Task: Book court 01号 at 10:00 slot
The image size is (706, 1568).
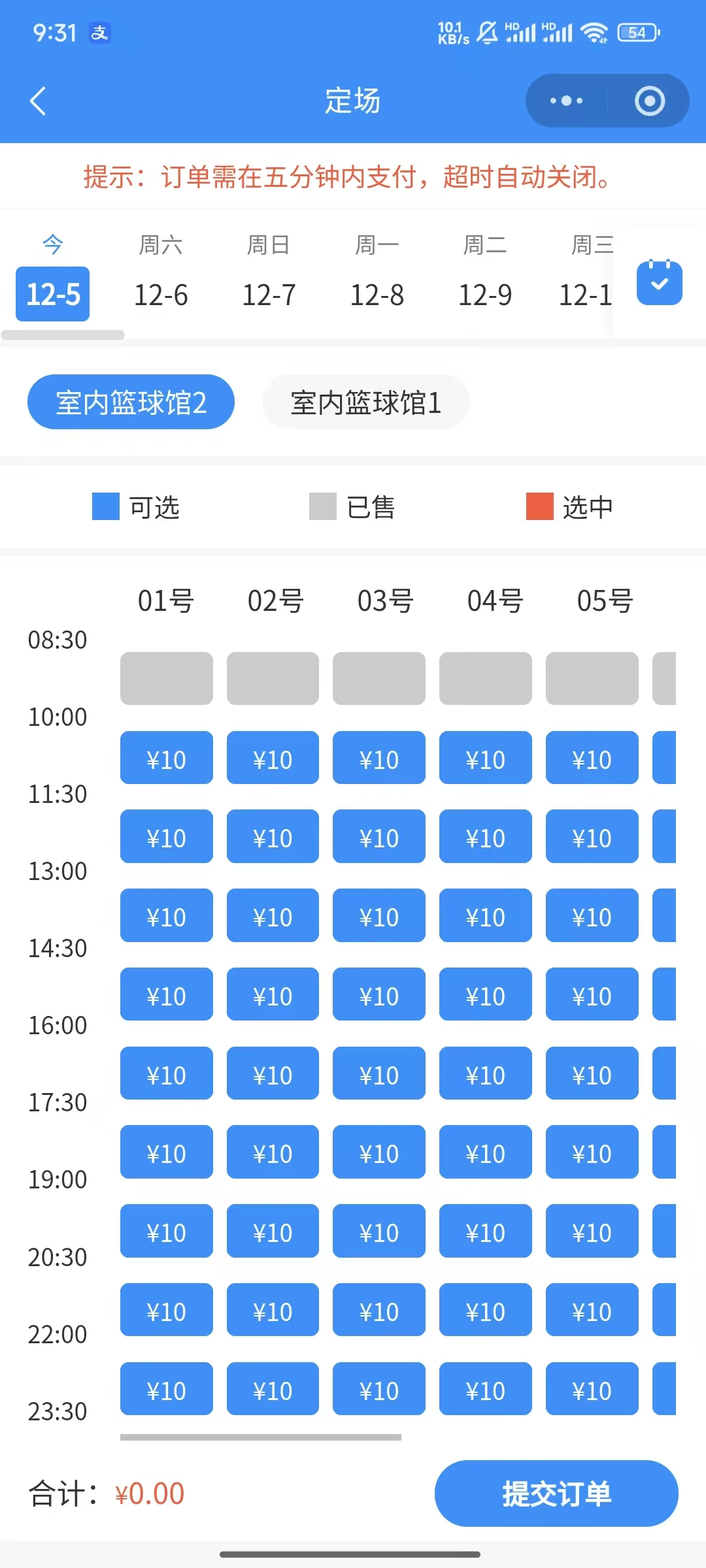Action: tap(166, 758)
